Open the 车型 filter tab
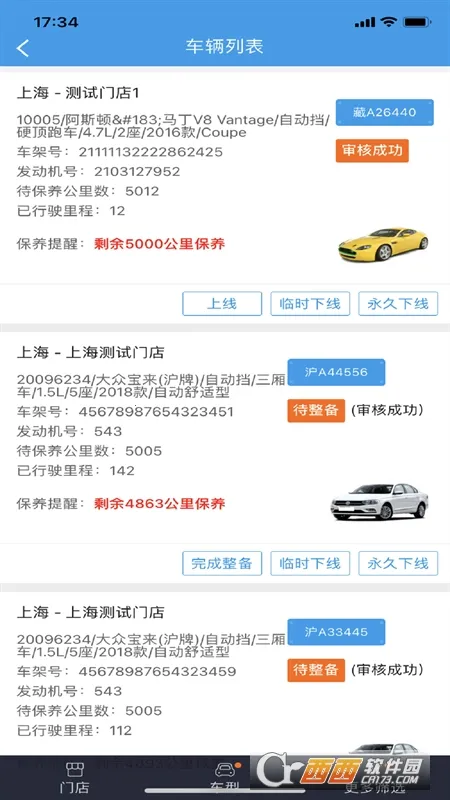Viewport: 450px width, 800px height. point(224,778)
